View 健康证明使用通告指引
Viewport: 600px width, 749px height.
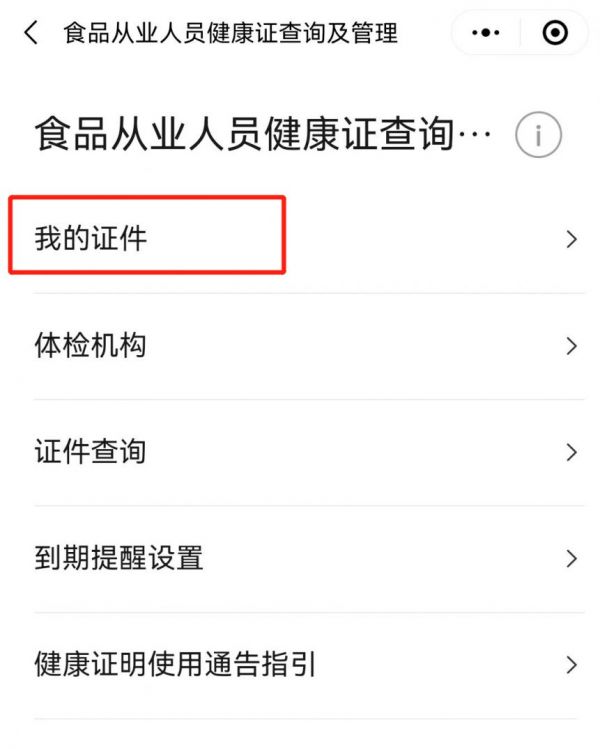tap(300, 664)
